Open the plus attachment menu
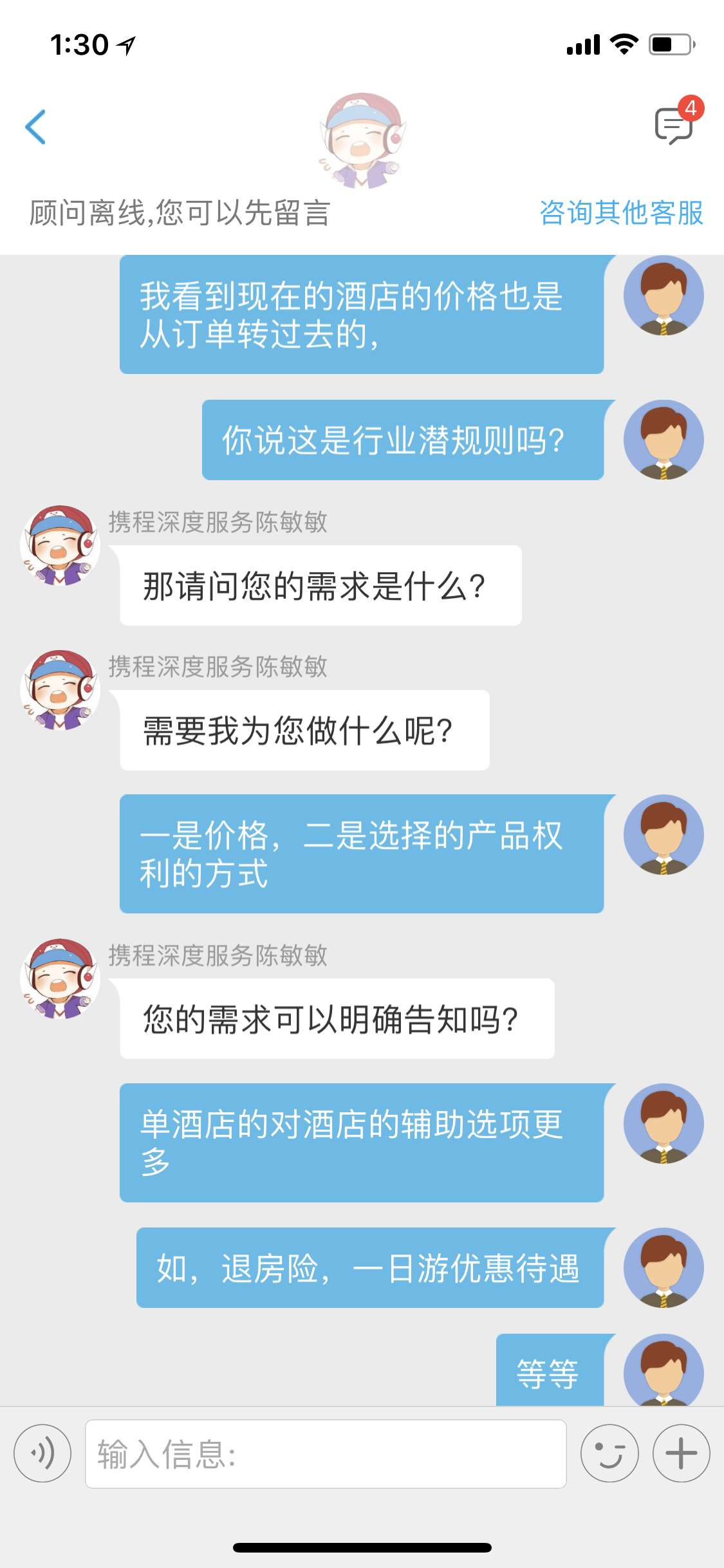This screenshot has width=724, height=1568. 681,1453
